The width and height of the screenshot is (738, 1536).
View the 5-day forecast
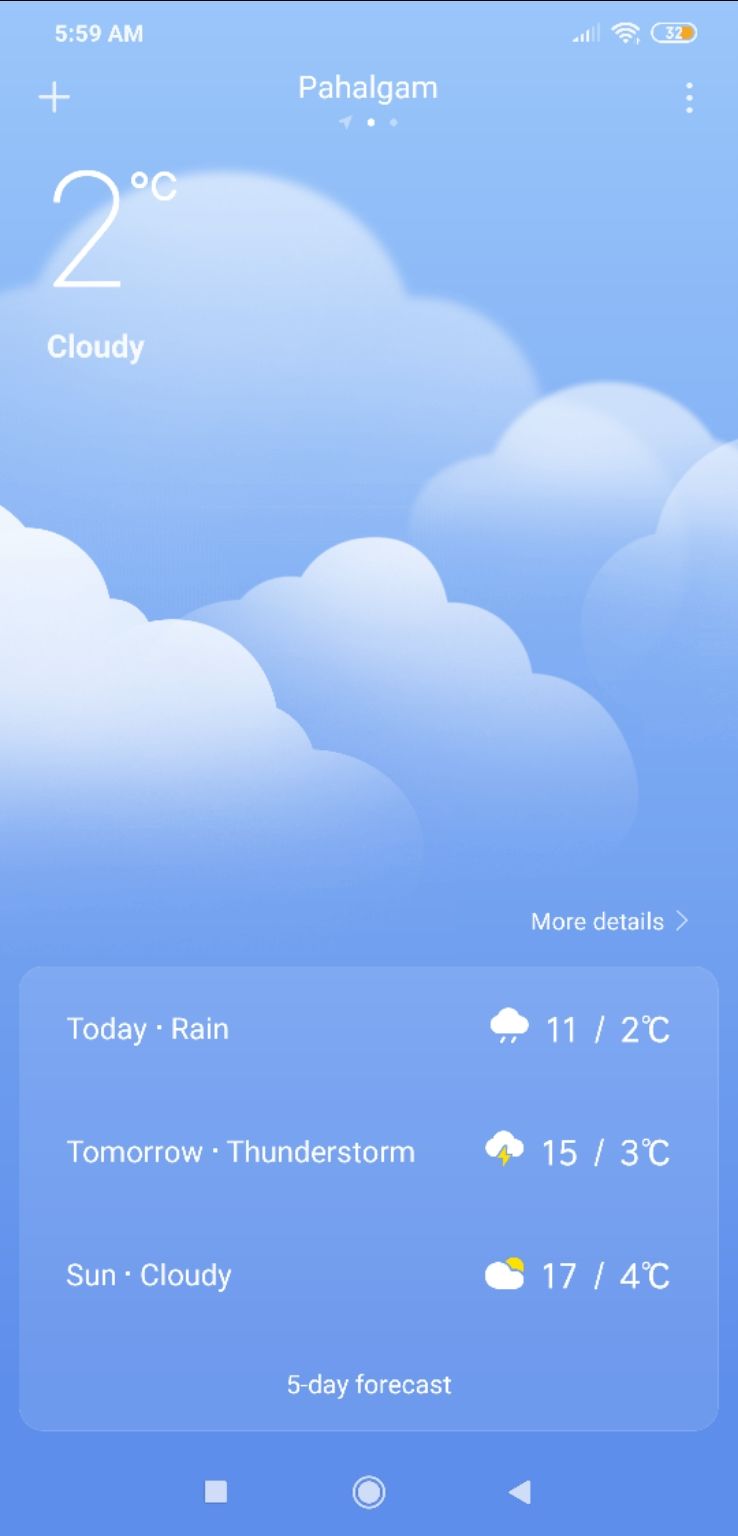[369, 1384]
